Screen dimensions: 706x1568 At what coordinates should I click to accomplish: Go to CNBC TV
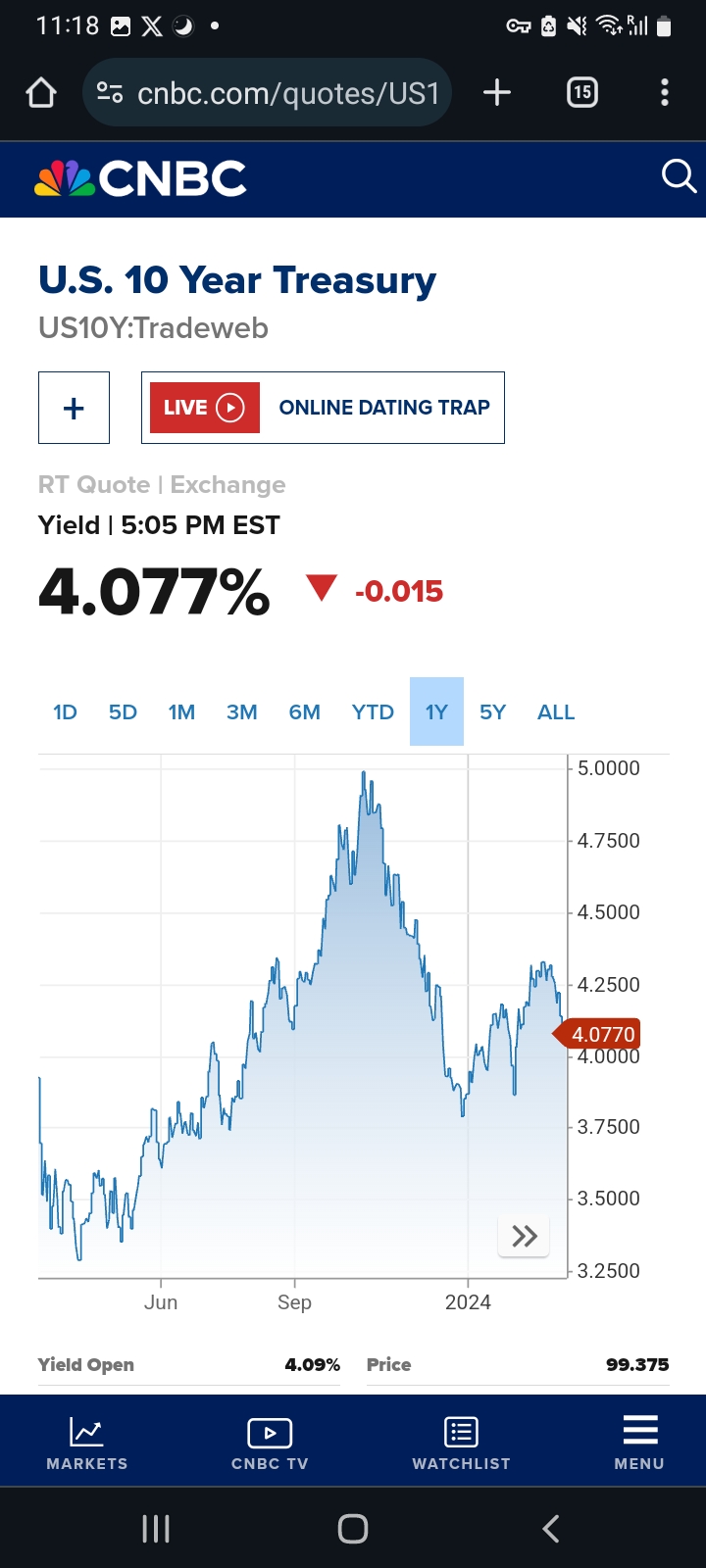[270, 1442]
